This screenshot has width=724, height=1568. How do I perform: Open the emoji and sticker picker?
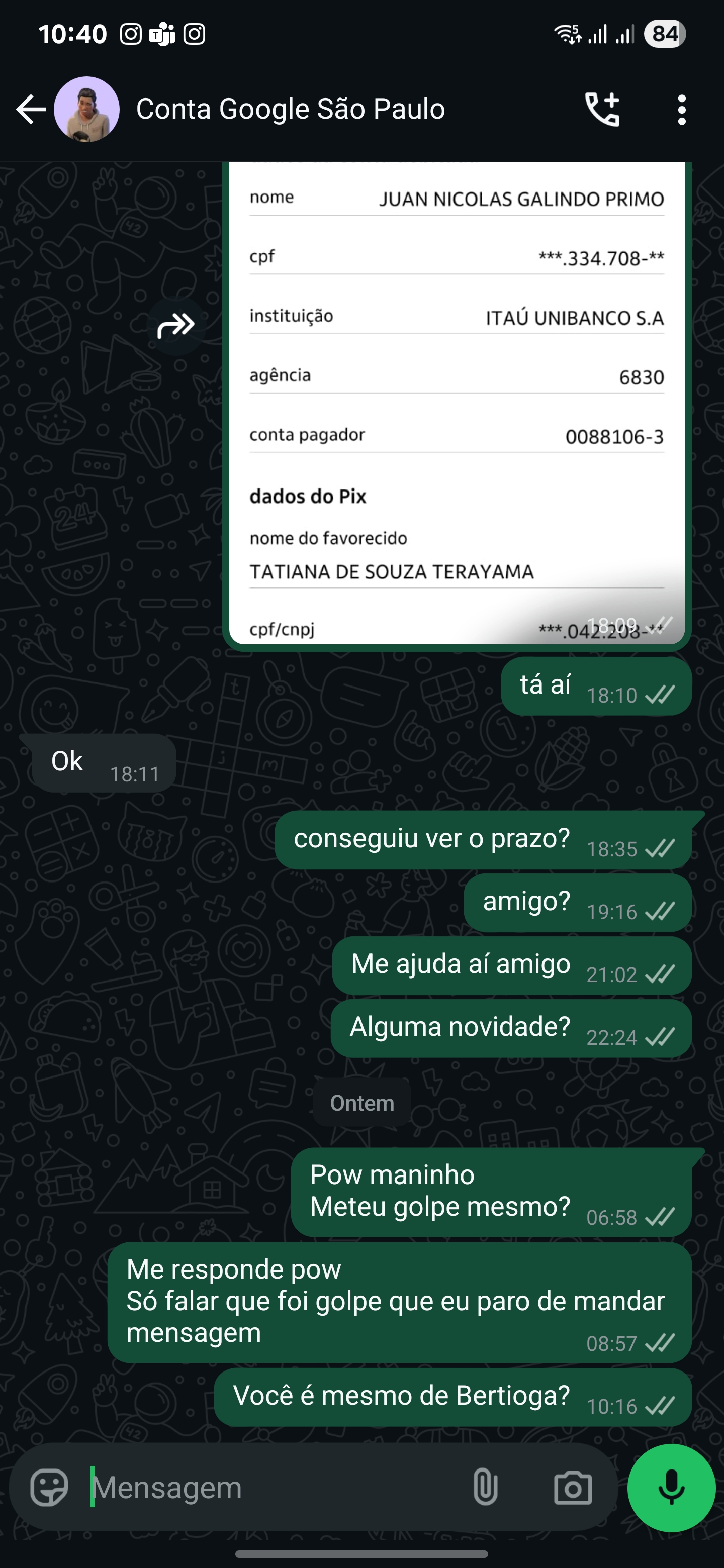(x=49, y=1488)
